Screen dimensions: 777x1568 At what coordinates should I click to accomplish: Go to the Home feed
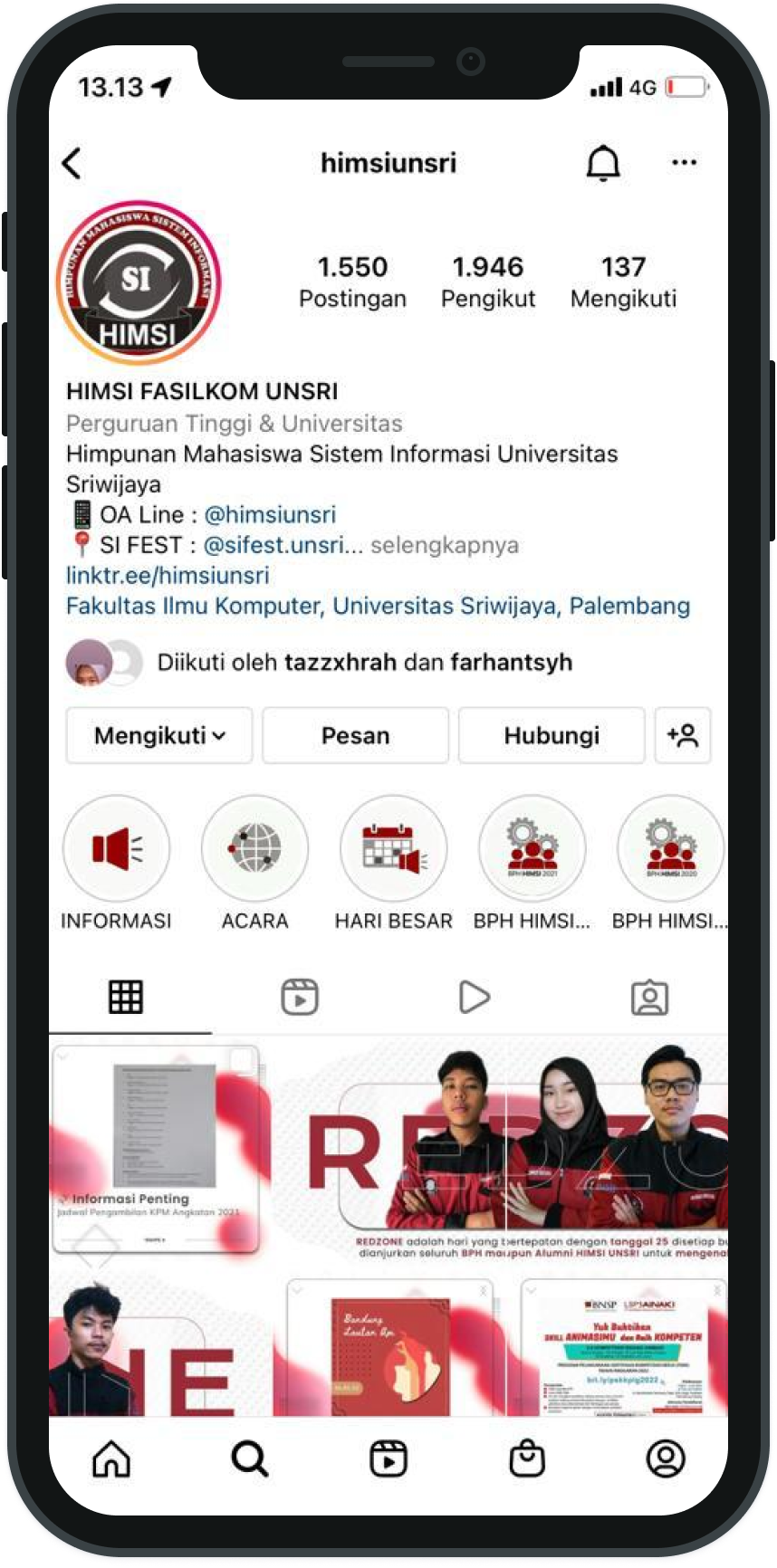pos(112,1459)
